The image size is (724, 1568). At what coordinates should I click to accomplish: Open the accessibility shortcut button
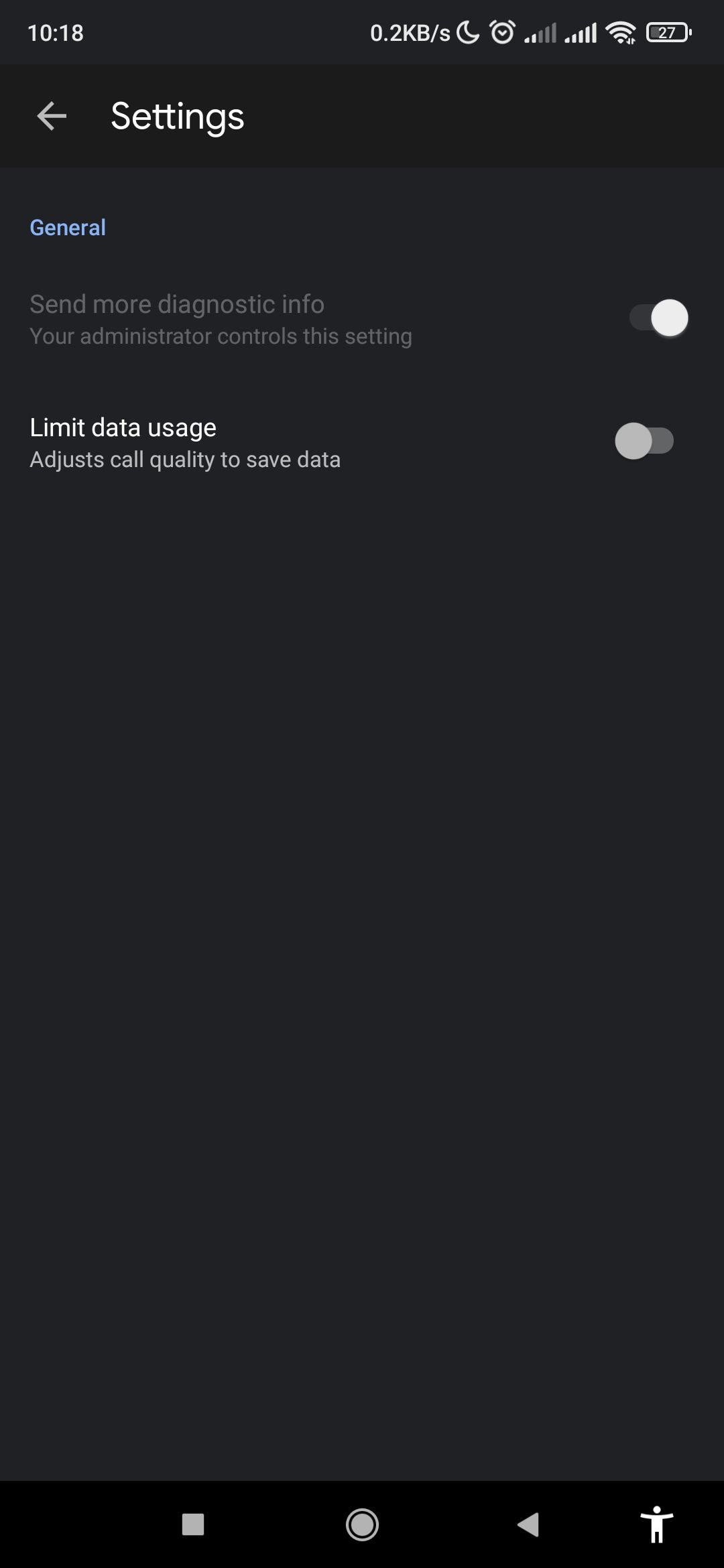click(x=657, y=1524)
